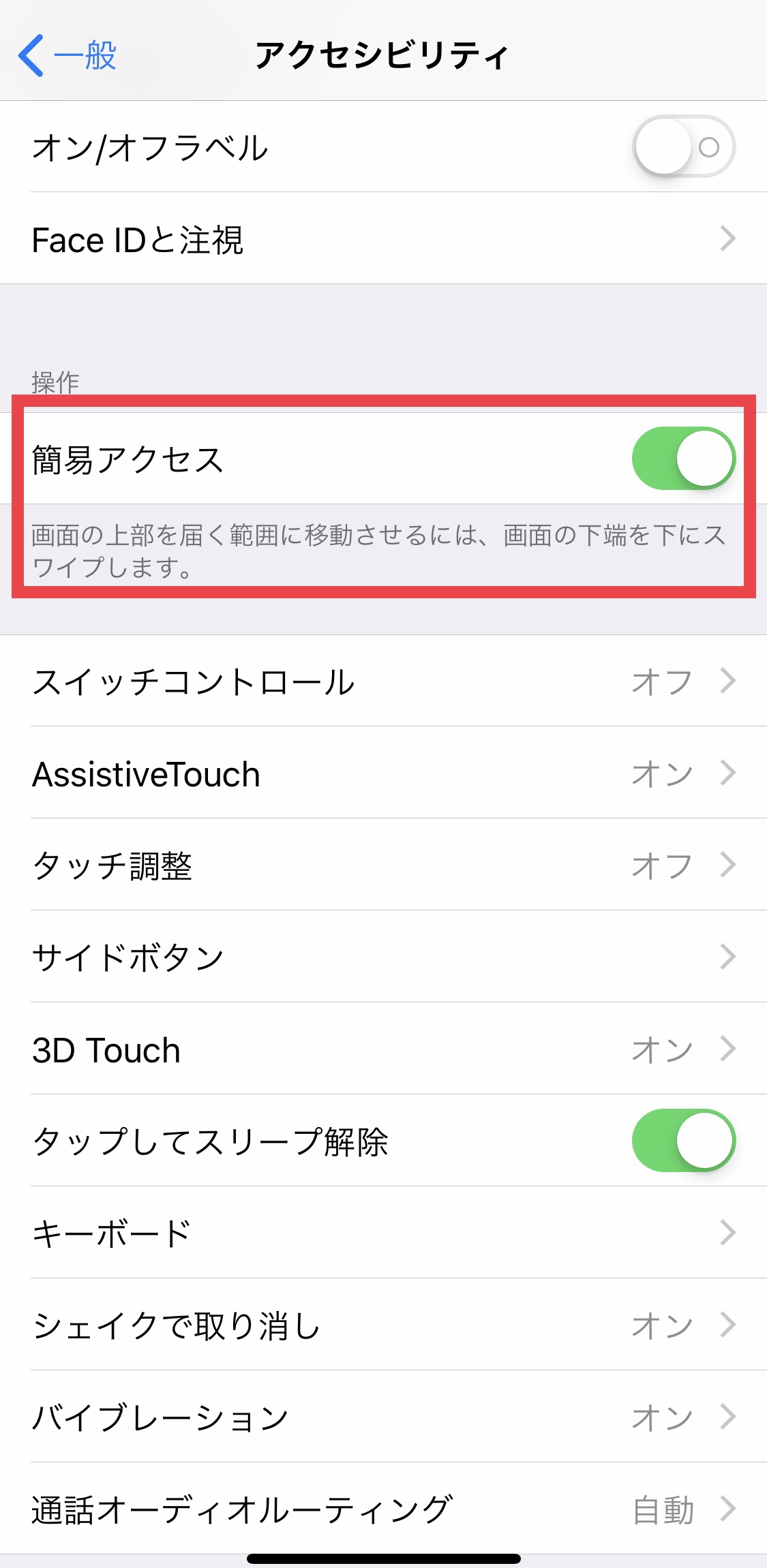
Task: Open スイッチコントロール settings
Action: pyautogui.click(x=383, y=681)
